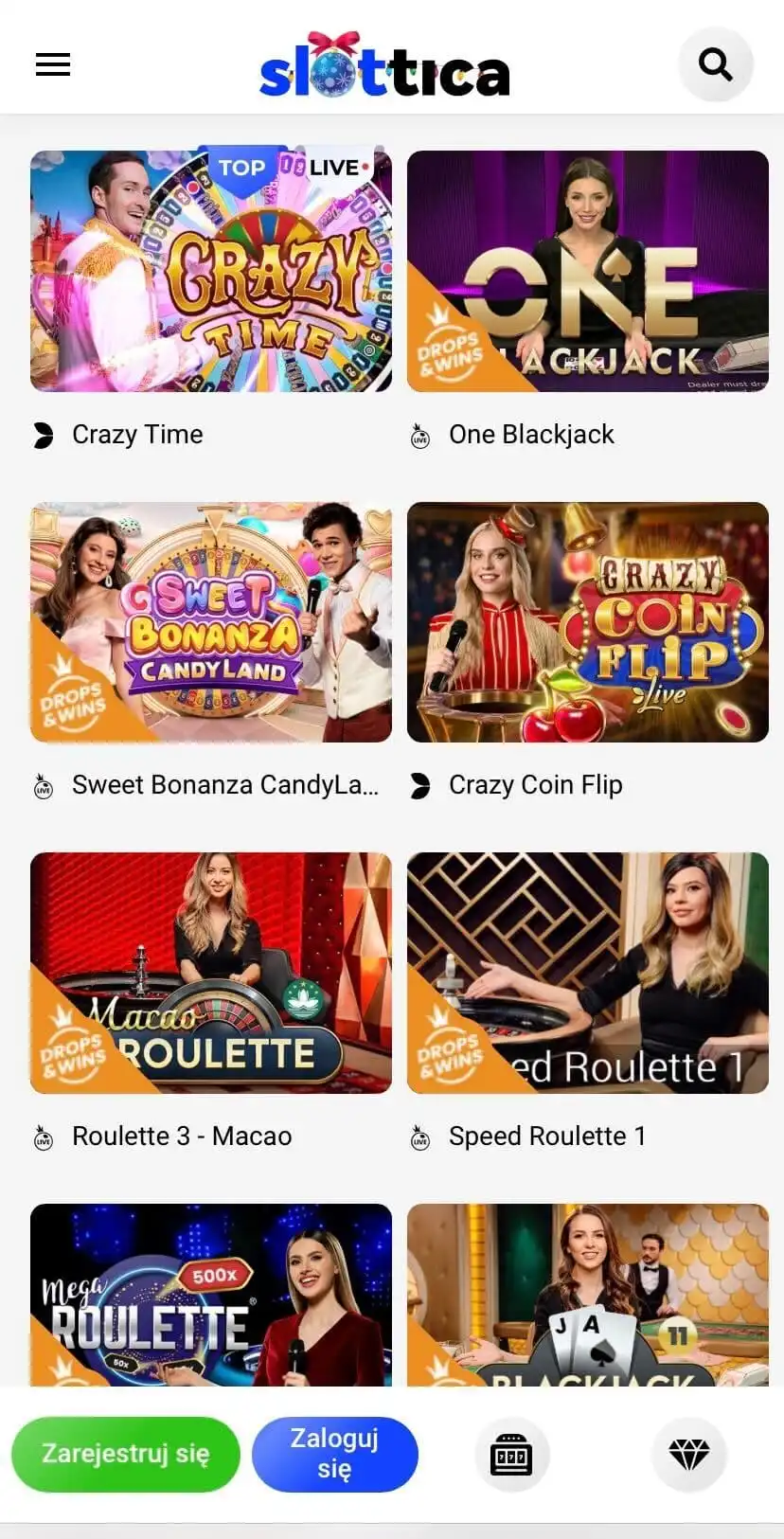The width and height of the screenshot is (784, 1539).
Task: Open the search magnifier
Action: point(715,64)
